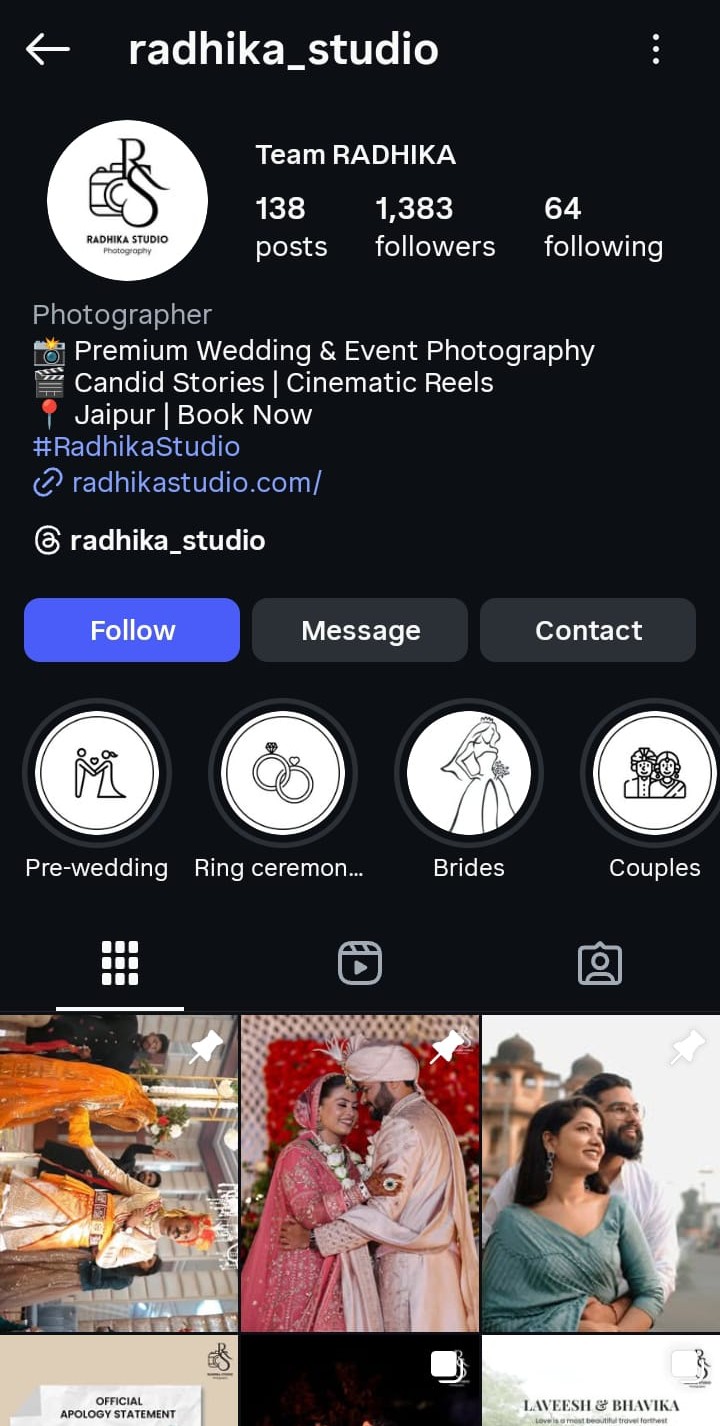The image size is (720, 1426).
Task: Open the Ring ceremony highlight
Action: click(283, 773)
